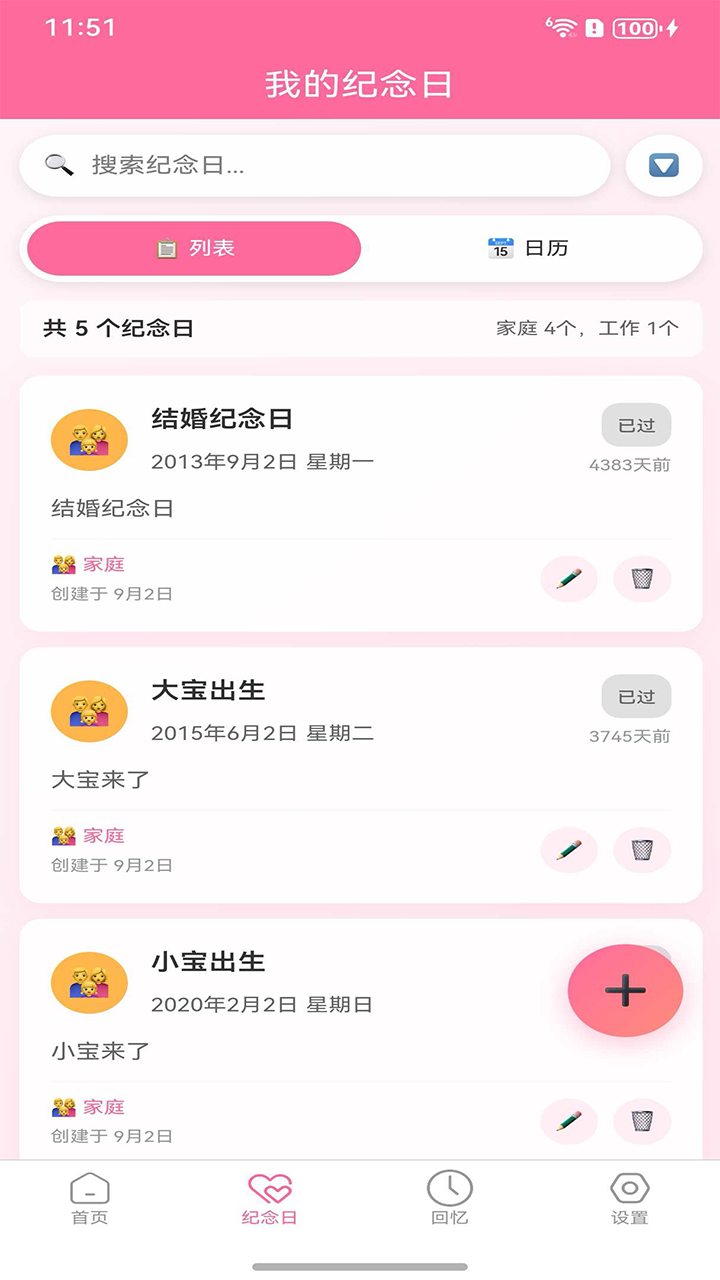Image resolution: width=720 pixels, height=1280 pixels.
Task: Edit 小宝出生 using its pencil icon
Action: 568,1122
